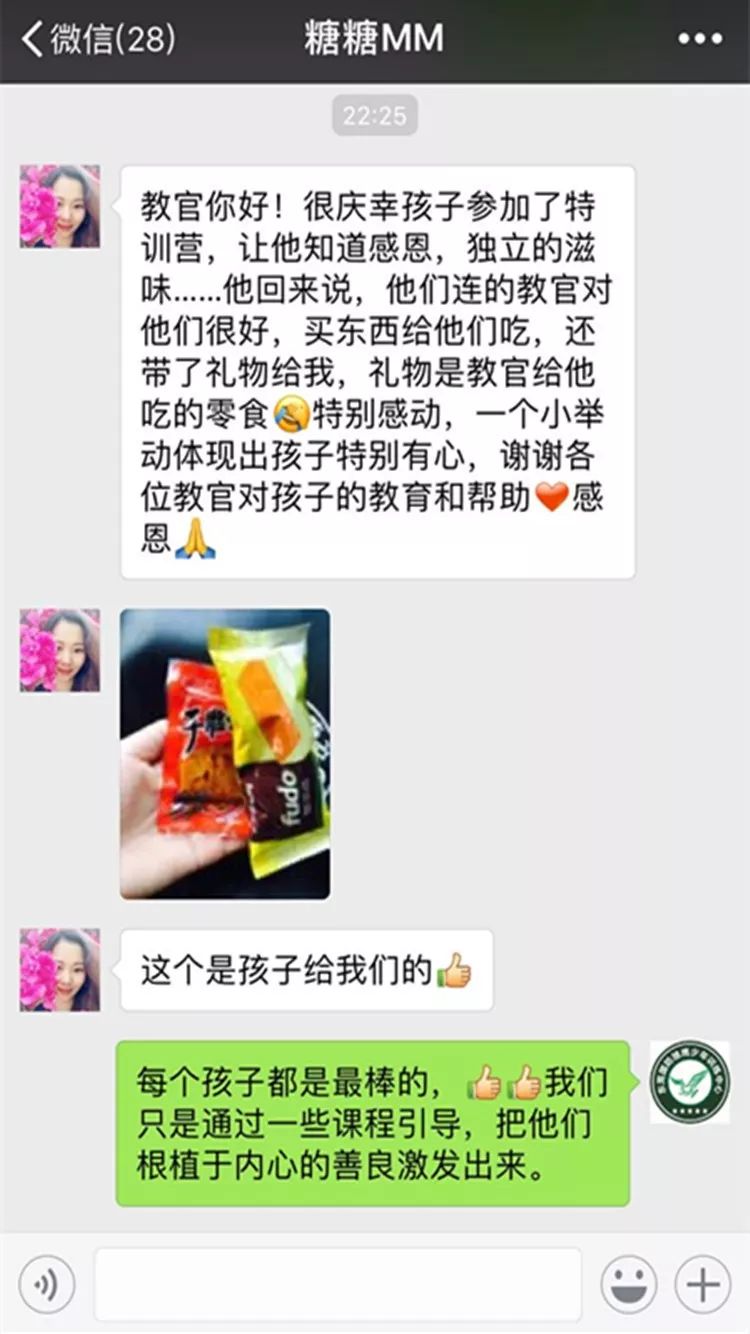The image size is (750, 1334).
Task: Open the emoji sticker panel
Action: pos(628,1284)
